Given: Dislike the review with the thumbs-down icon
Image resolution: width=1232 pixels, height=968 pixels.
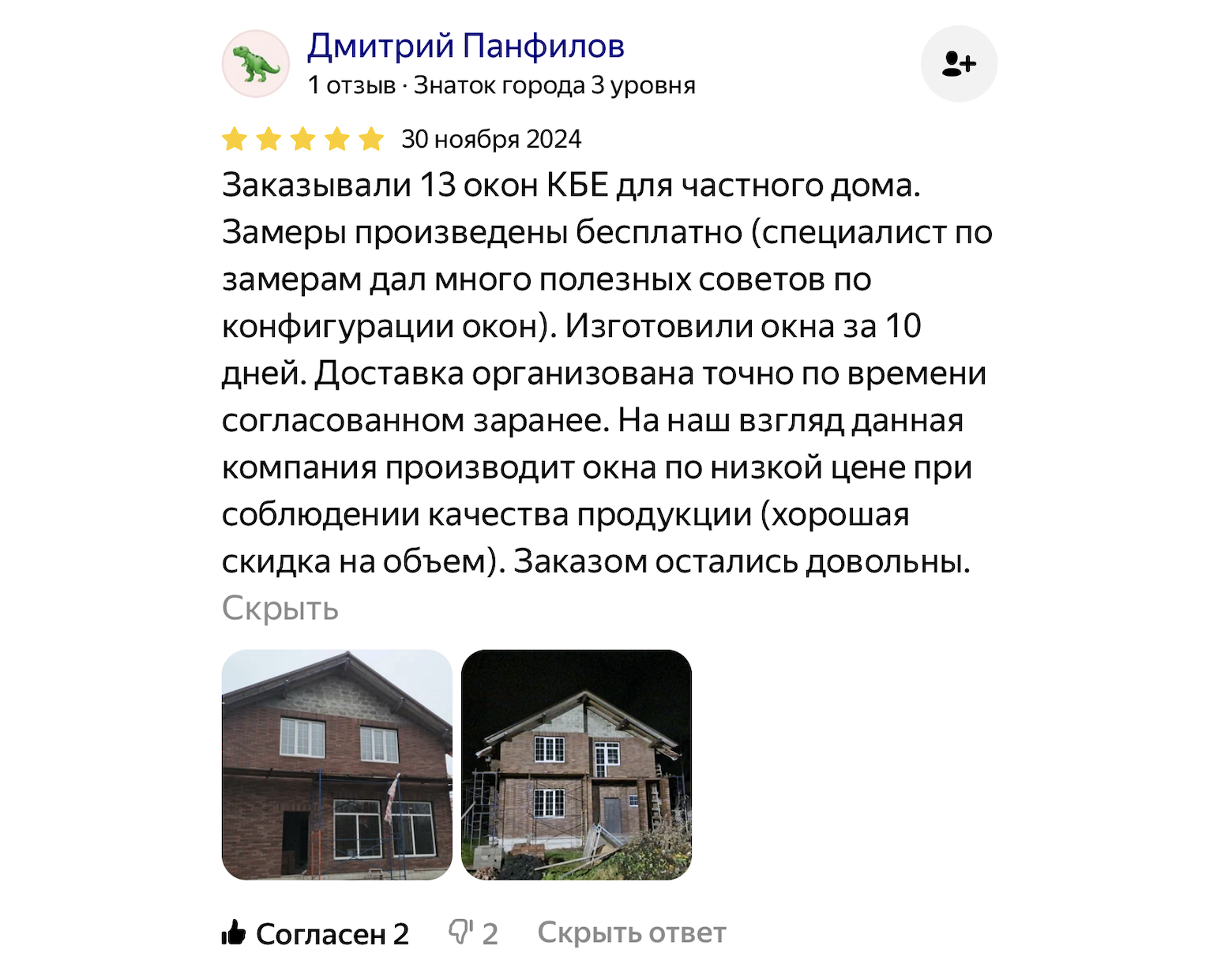Looking at the screenshot, I should 472,933.
